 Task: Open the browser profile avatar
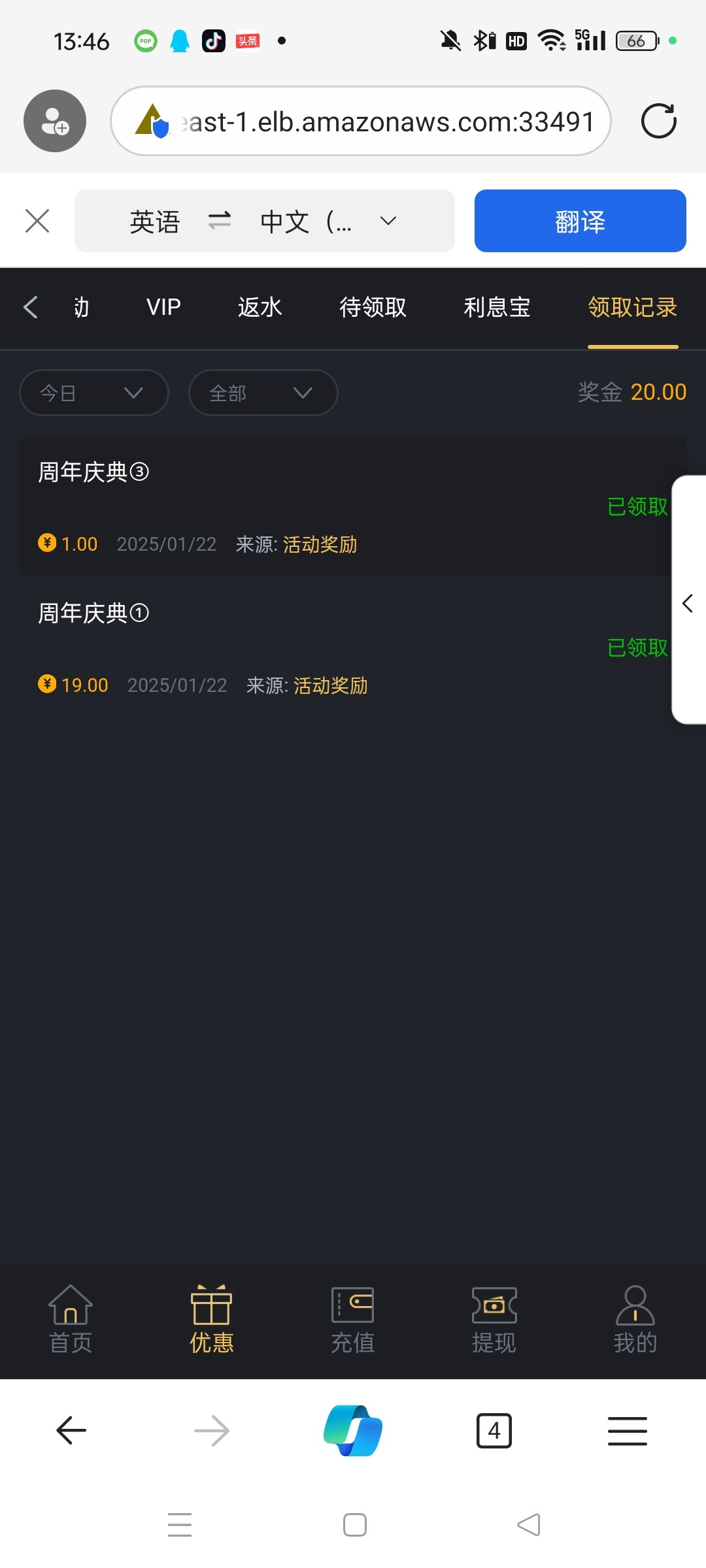55,121
